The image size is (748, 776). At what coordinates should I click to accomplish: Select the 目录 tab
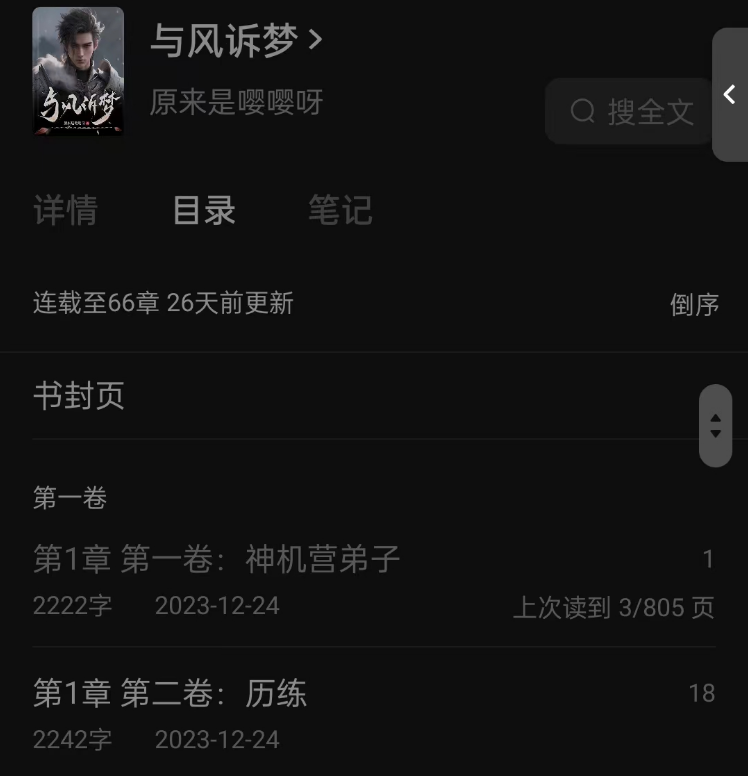[204, 210]
